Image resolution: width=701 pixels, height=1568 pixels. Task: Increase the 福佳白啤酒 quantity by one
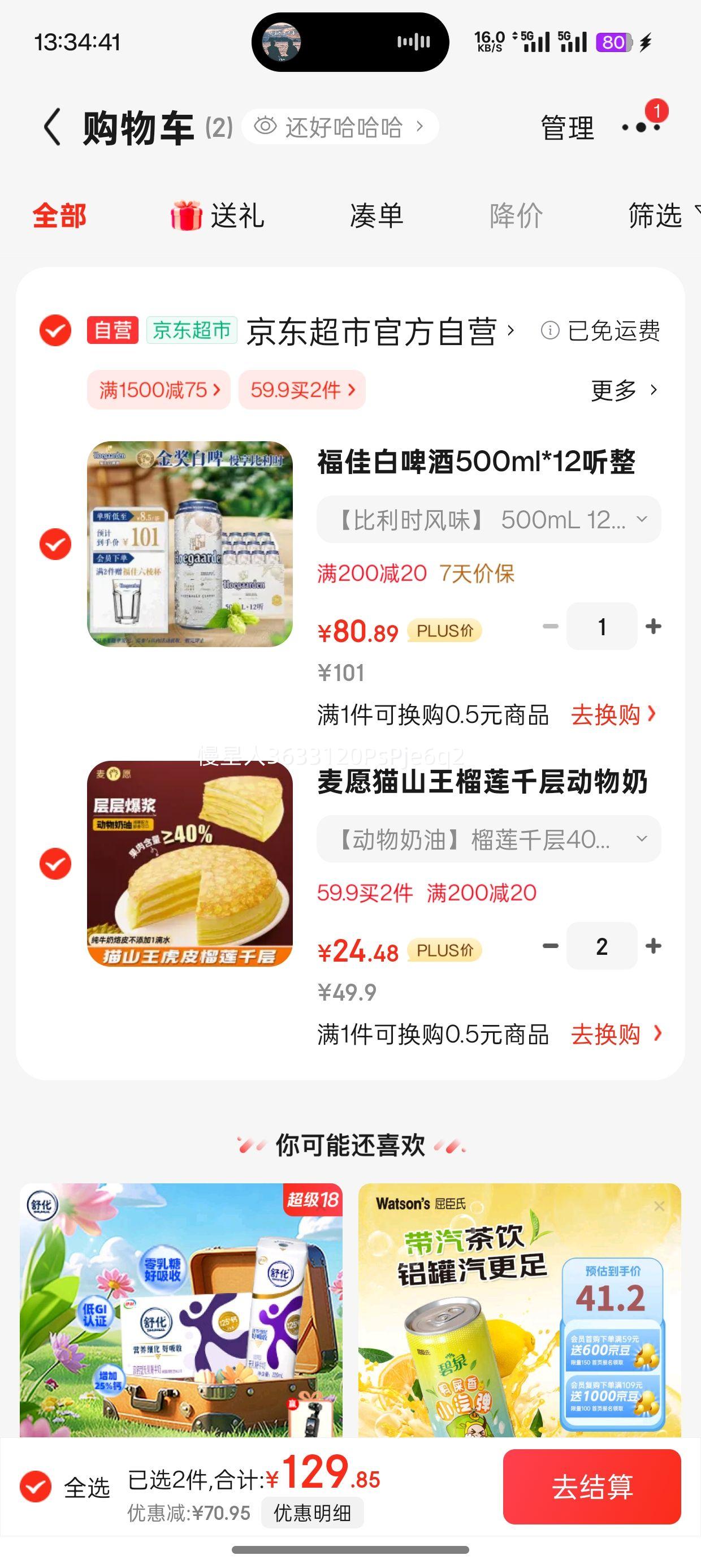click(654, 626)
